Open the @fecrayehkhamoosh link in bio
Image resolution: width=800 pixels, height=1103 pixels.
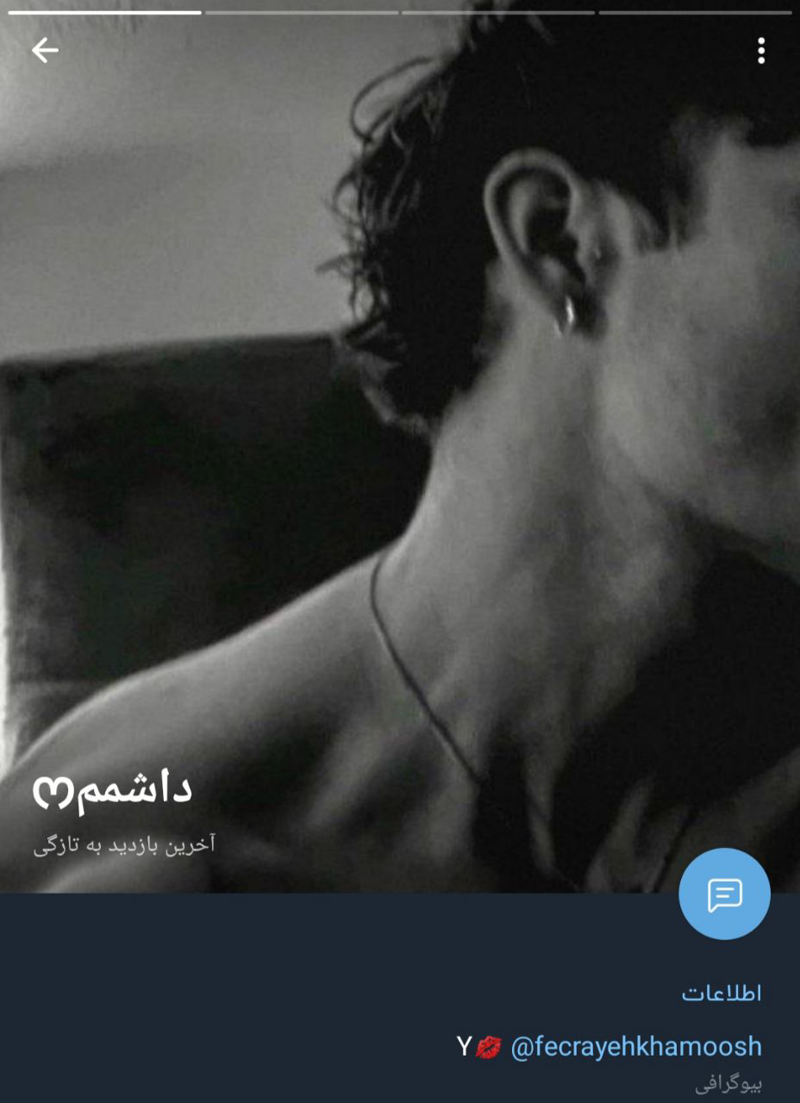pos(636,1047)
